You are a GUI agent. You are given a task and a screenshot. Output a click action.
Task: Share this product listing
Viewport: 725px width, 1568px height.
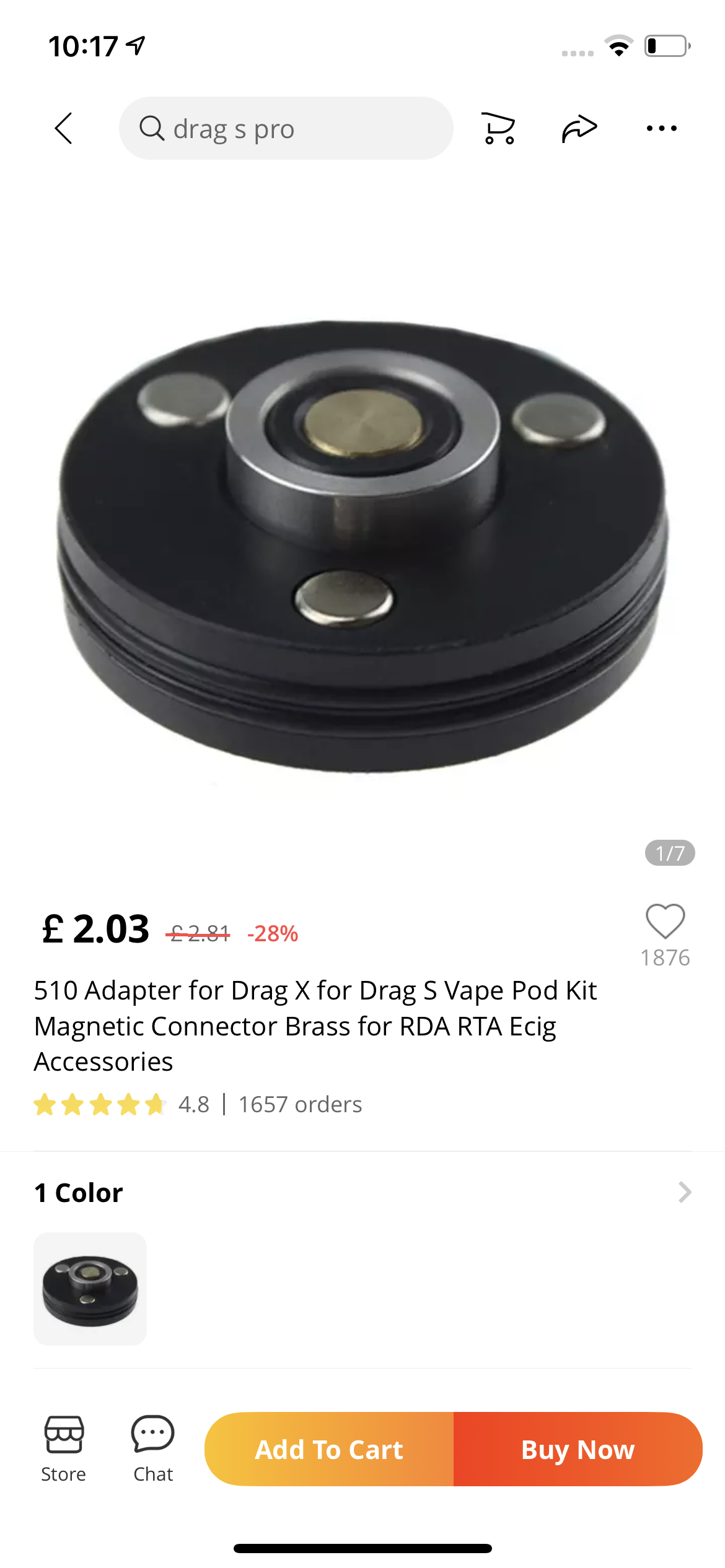[x=579, y=128]
